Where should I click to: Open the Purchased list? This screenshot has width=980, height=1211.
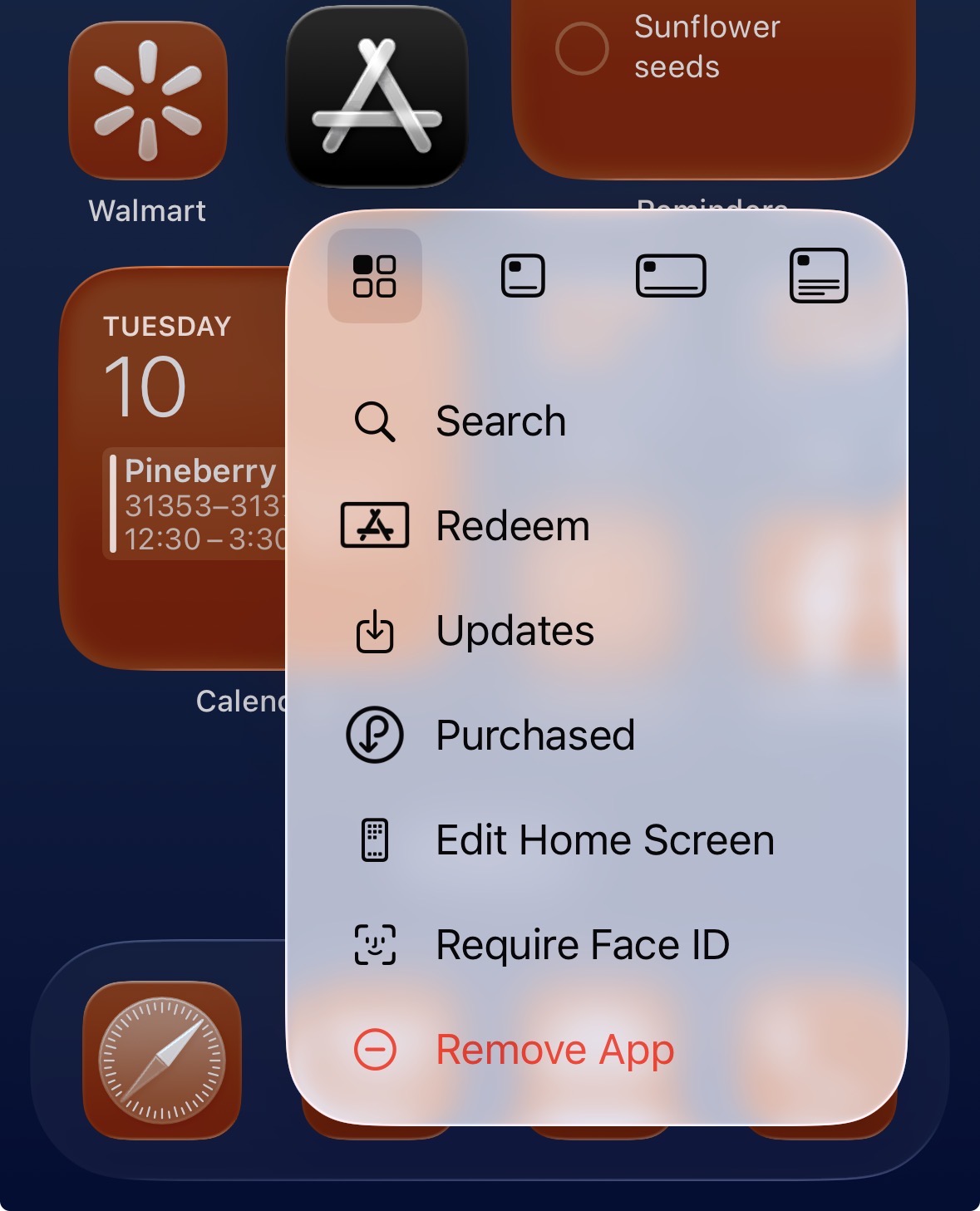point(534,736)
